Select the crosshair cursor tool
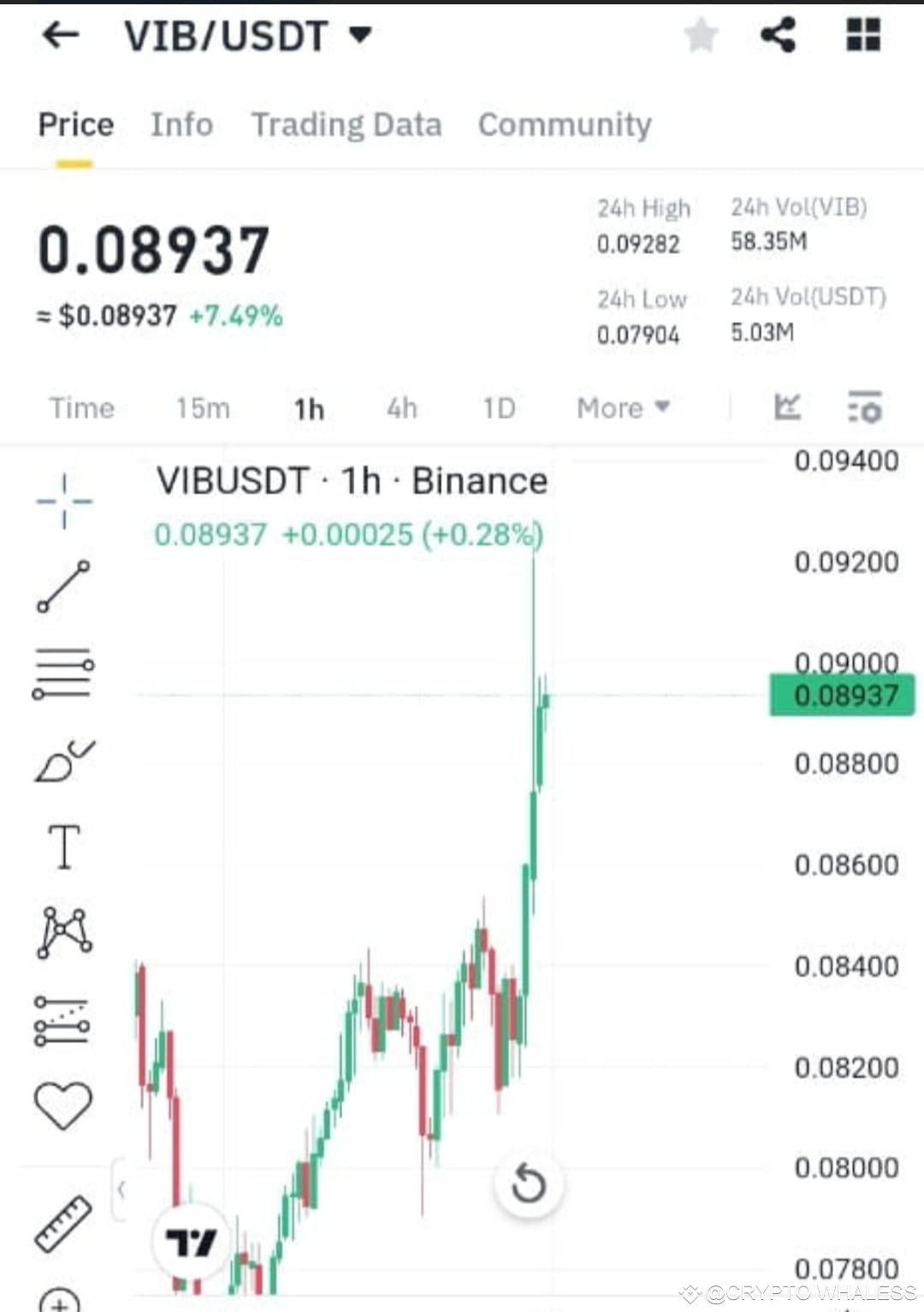Screen dimensions: 924x1312 coord(64,501)
